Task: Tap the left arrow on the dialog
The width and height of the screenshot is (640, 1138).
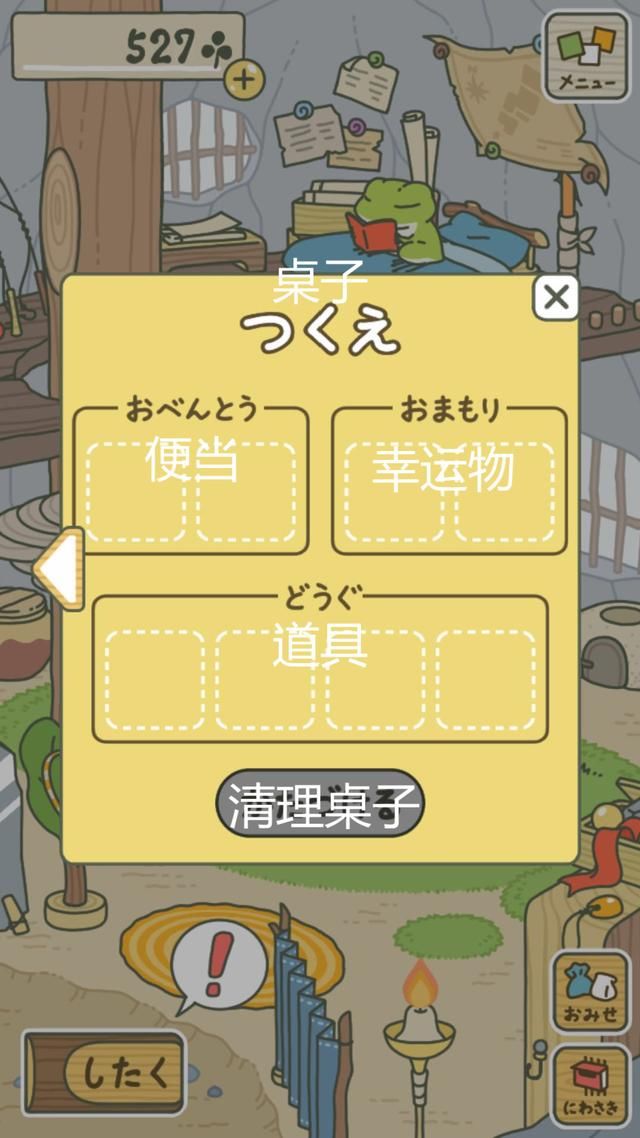Action: (58, 570)
